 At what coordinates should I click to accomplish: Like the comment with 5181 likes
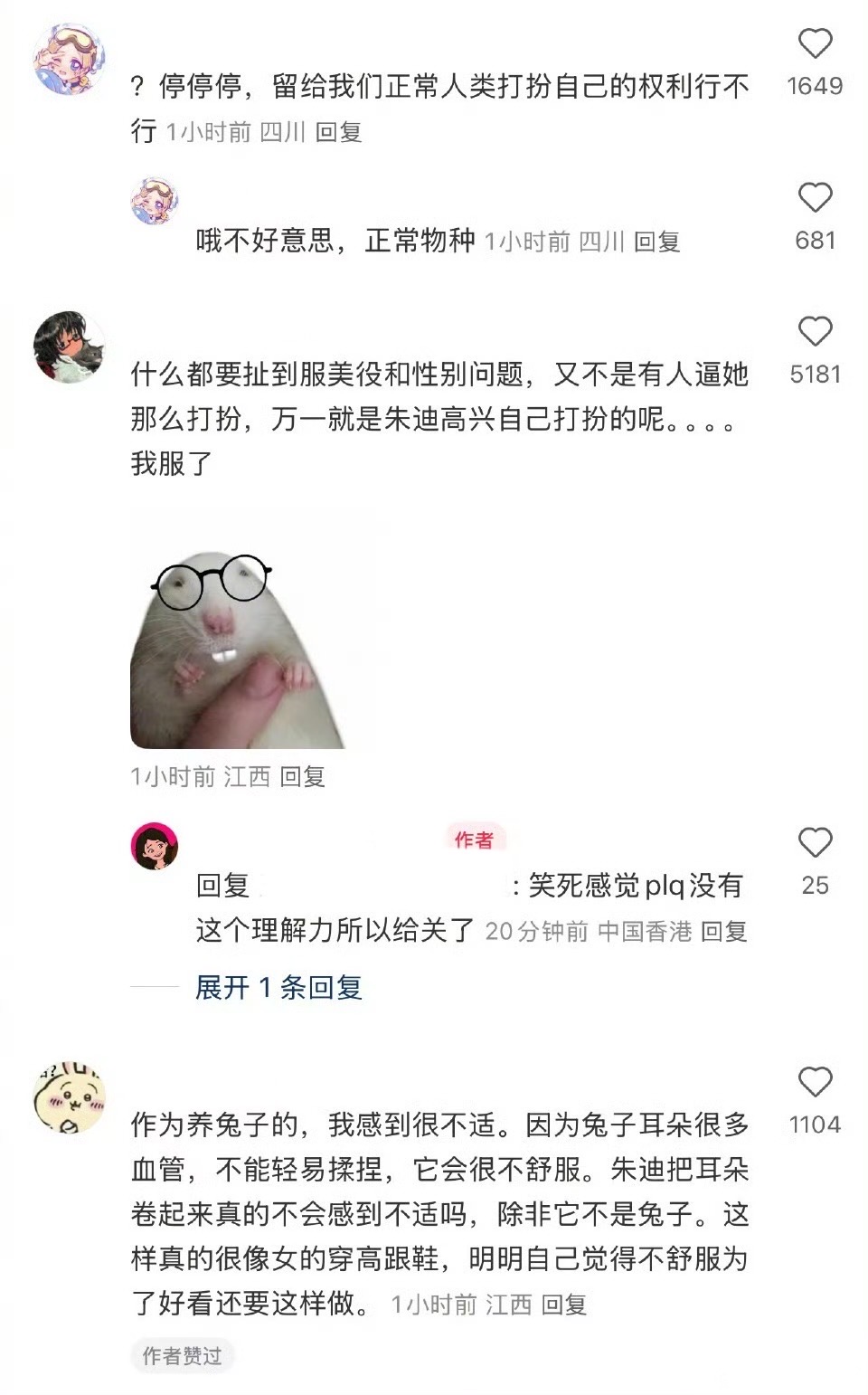(815, 331)
